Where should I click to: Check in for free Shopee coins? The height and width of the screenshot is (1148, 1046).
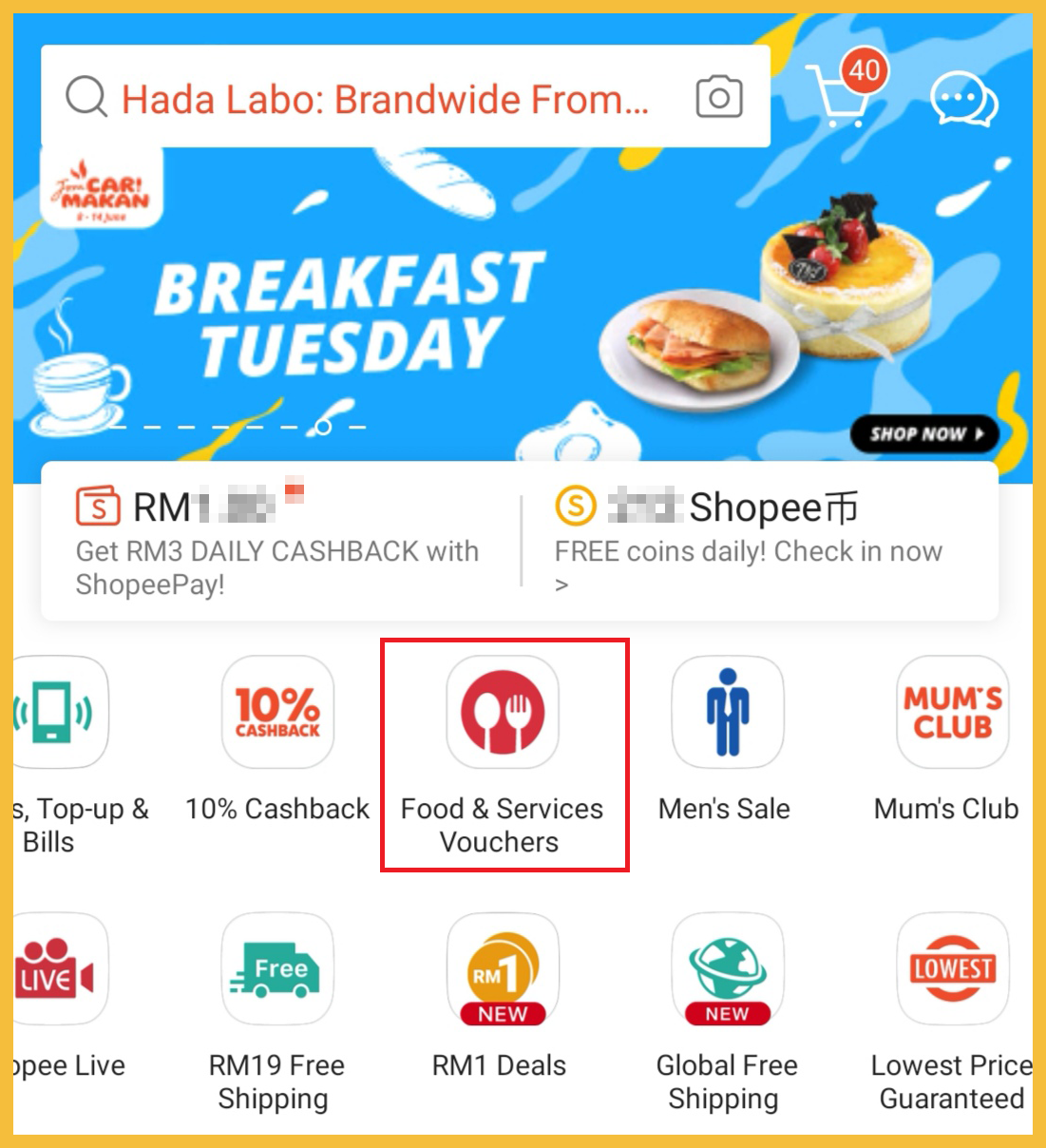(751, 542)
